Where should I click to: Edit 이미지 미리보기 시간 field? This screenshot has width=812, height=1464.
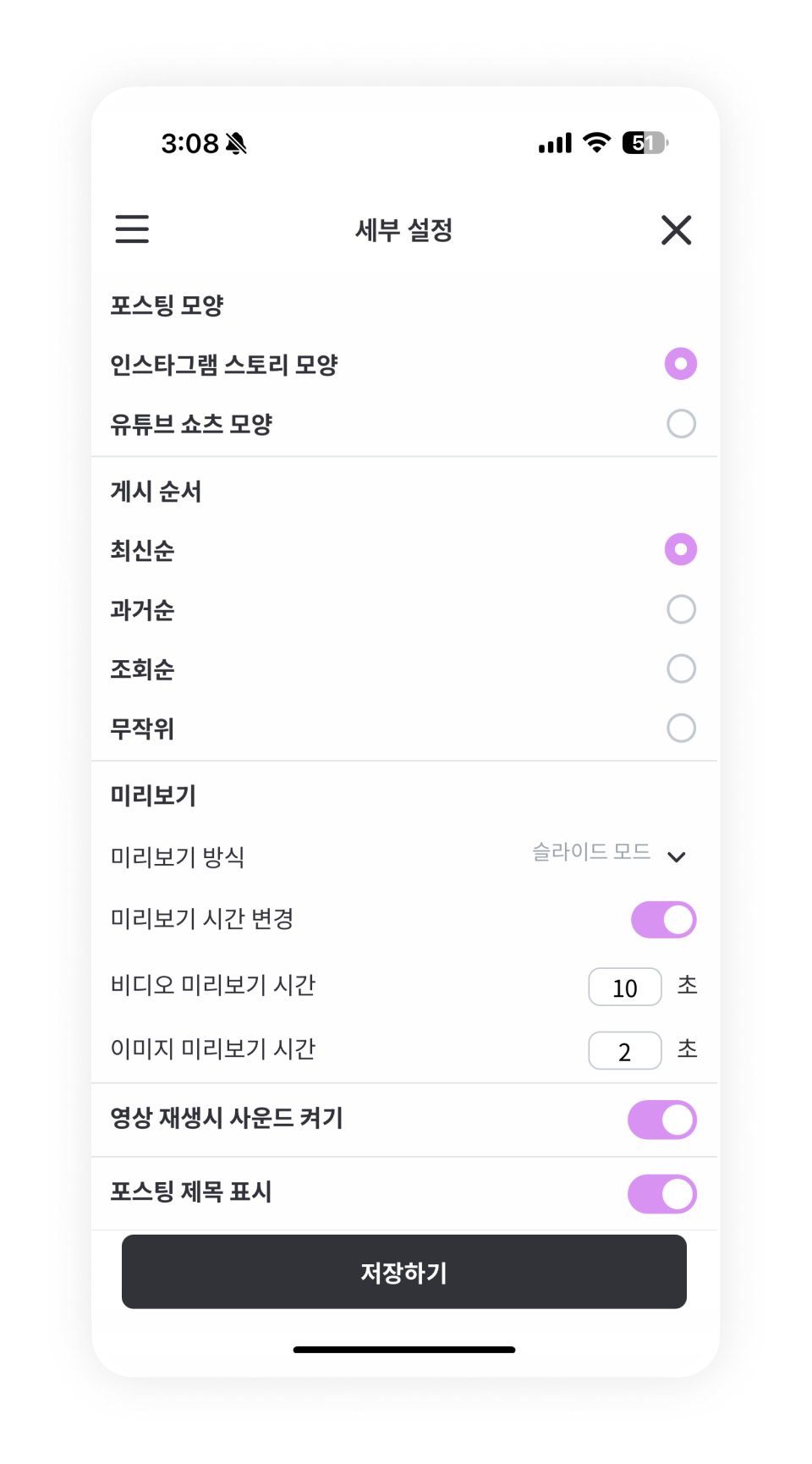click(624, 1051)
